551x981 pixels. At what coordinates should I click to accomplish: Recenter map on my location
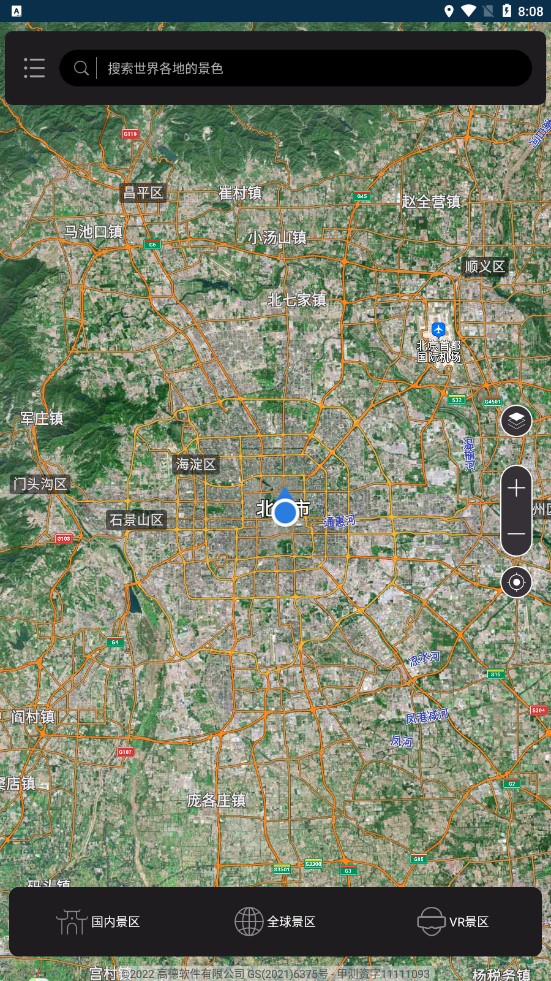(x=516, y=582)
